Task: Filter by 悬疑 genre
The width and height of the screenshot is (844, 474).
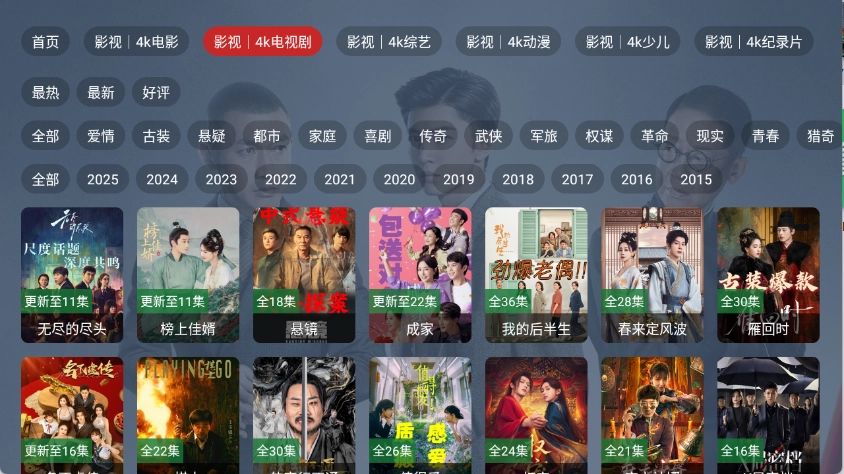Action: coord(212,136)
